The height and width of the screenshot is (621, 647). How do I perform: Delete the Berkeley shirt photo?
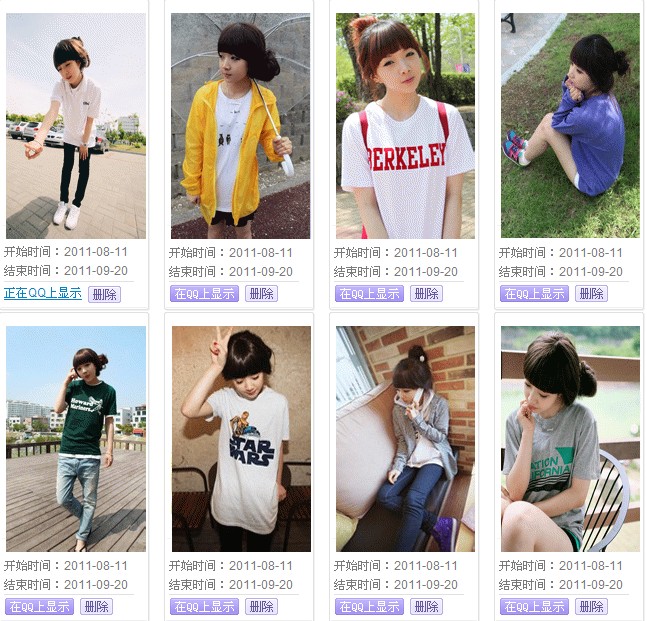pyautogui.click(x=426, y=294)
